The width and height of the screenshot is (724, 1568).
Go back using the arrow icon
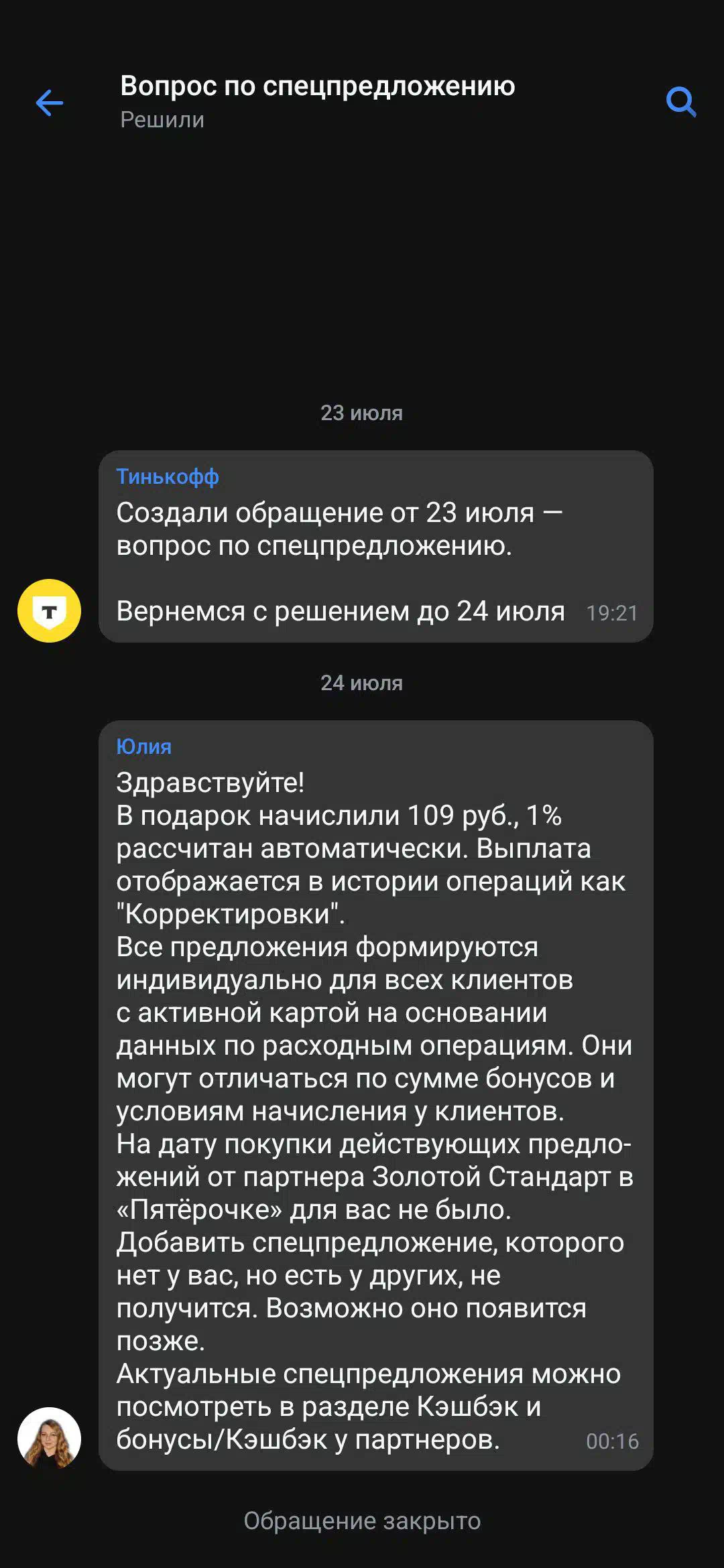[x=49, y=103]
